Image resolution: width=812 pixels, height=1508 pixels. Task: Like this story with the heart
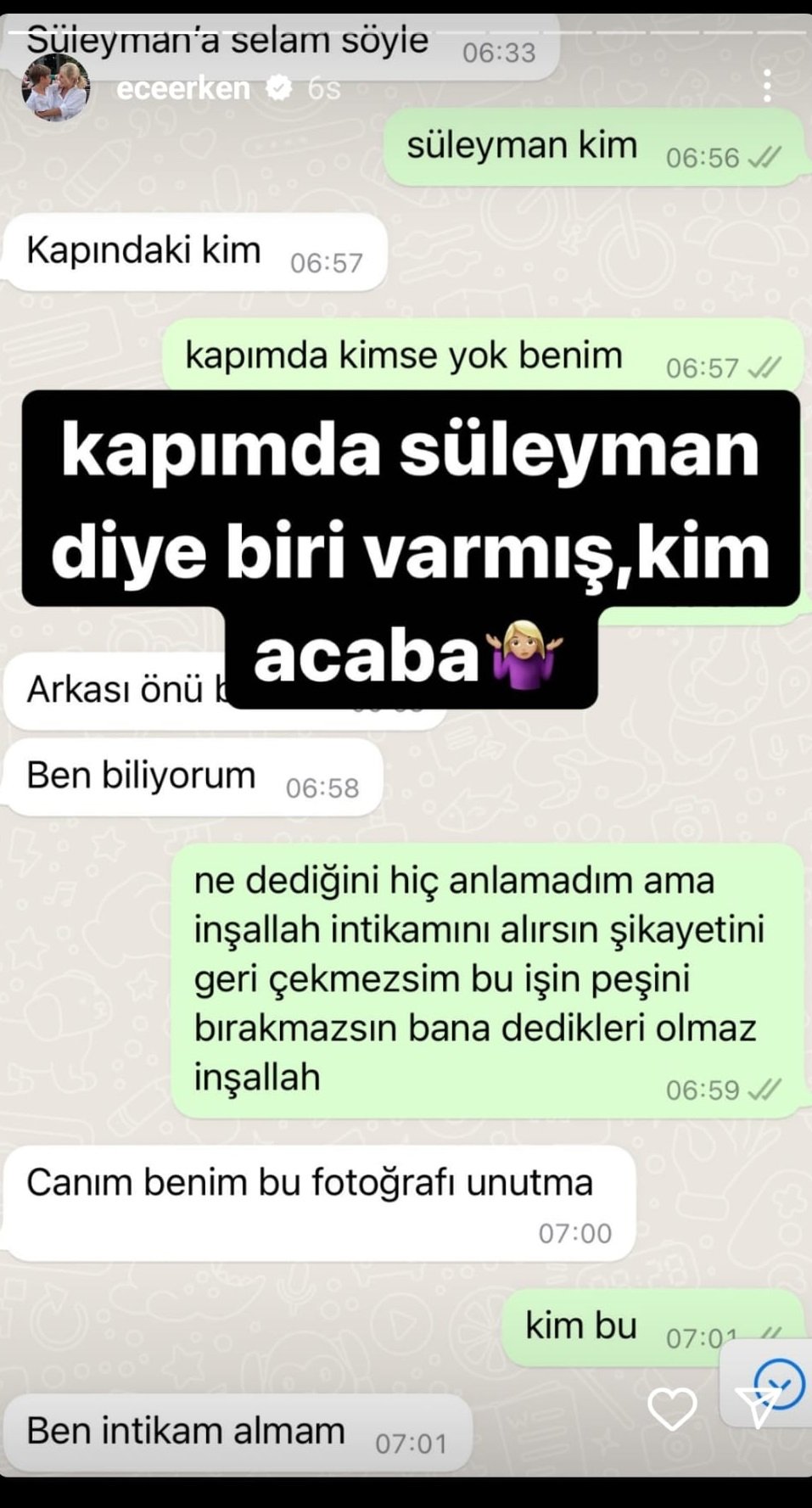coord(672,1409)
